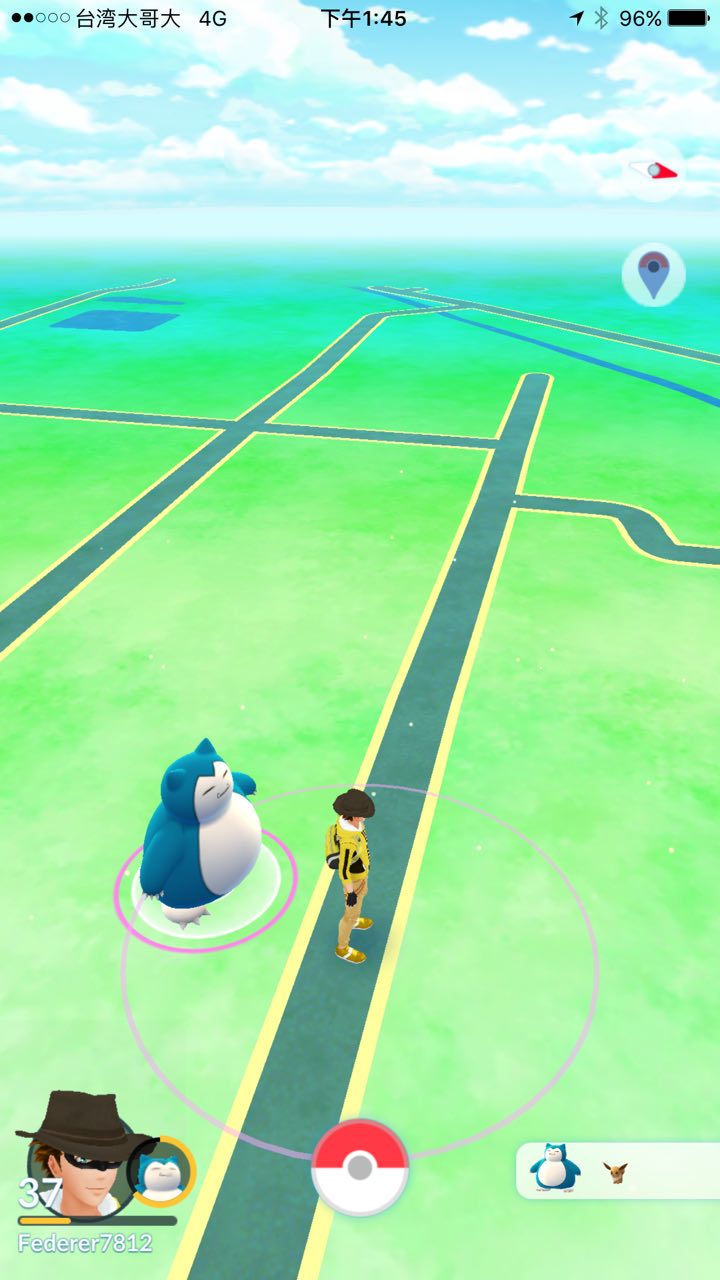
Task: Open the Nearby Pokémon panel
Action: [x=617, y=1170]
